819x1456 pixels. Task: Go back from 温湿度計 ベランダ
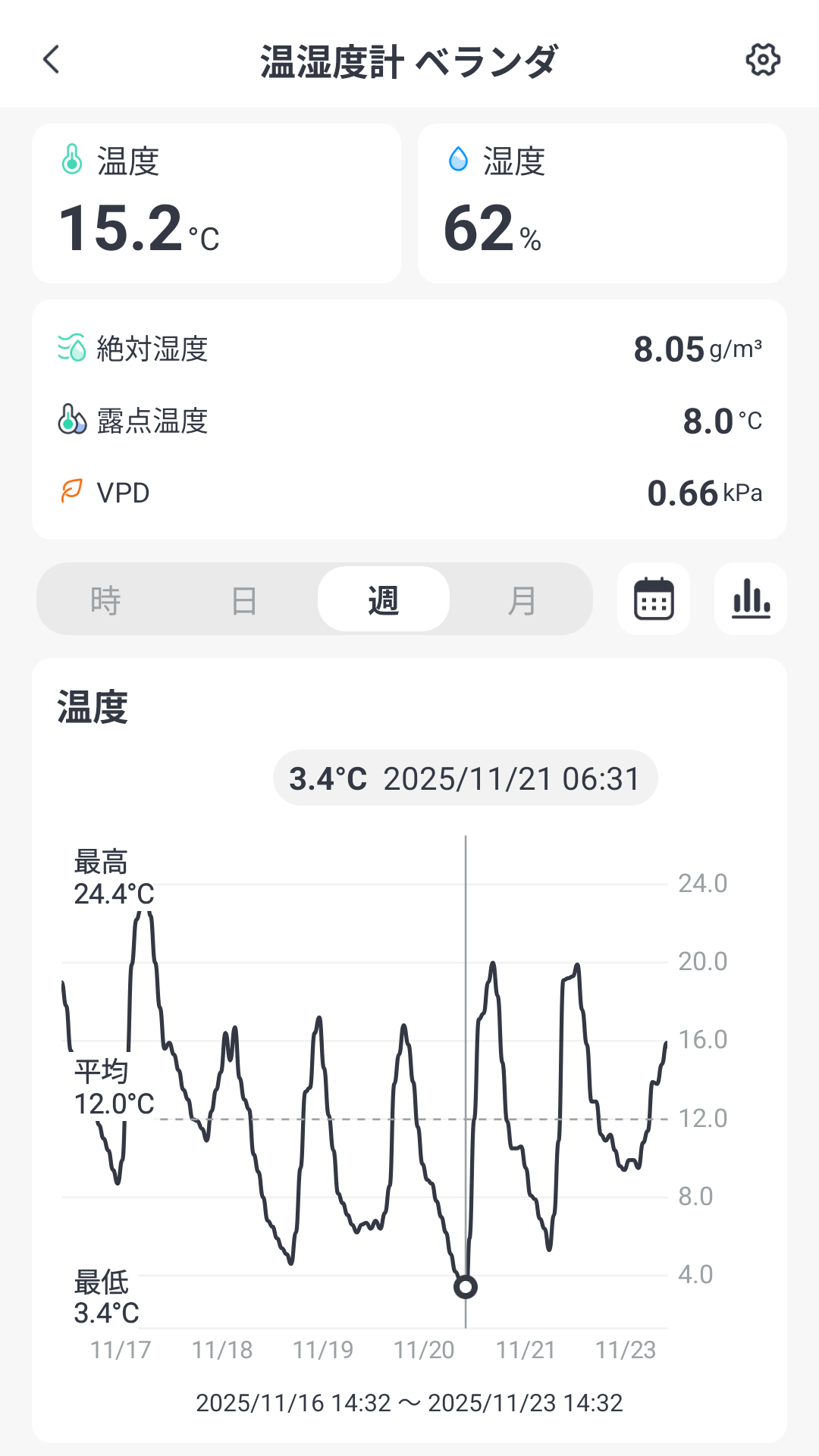(52, 60)
